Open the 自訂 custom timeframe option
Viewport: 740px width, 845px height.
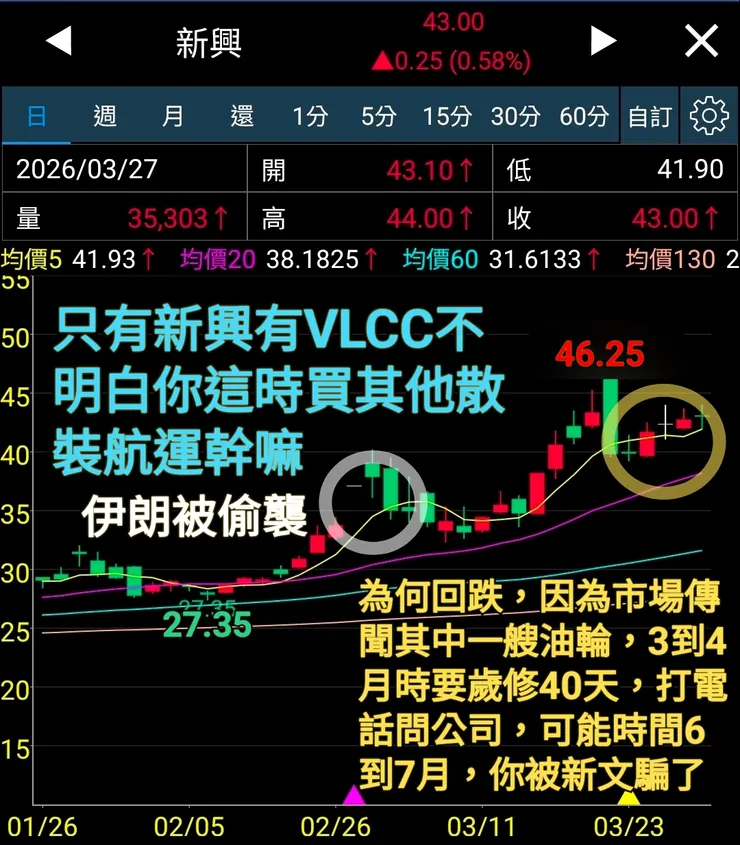point(648,115)
